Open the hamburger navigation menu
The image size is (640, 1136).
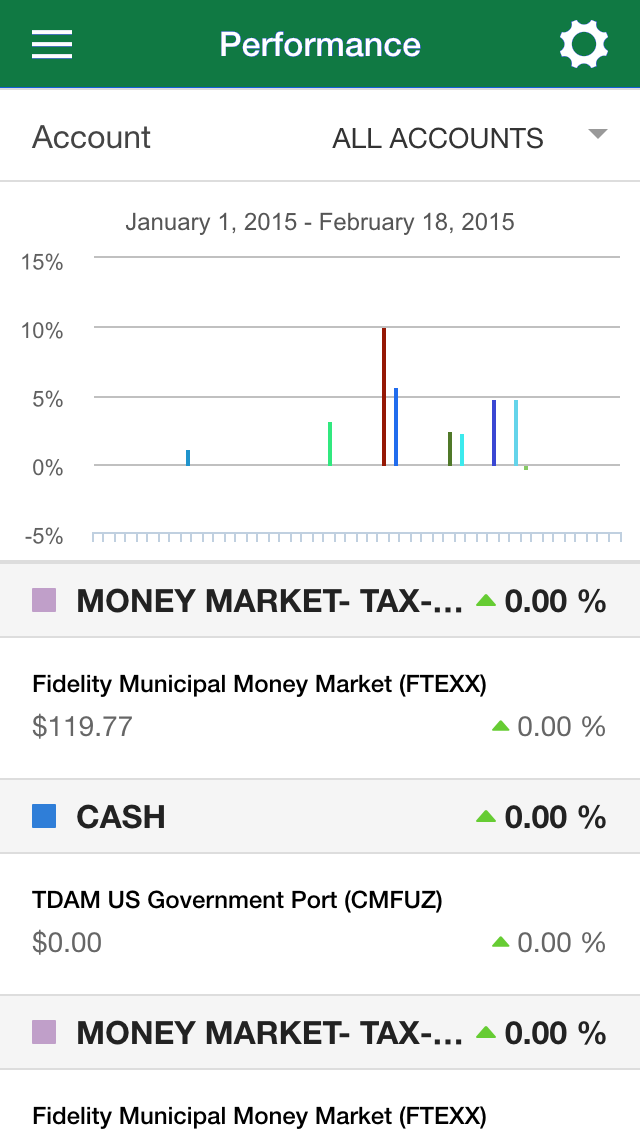(52, 45)
